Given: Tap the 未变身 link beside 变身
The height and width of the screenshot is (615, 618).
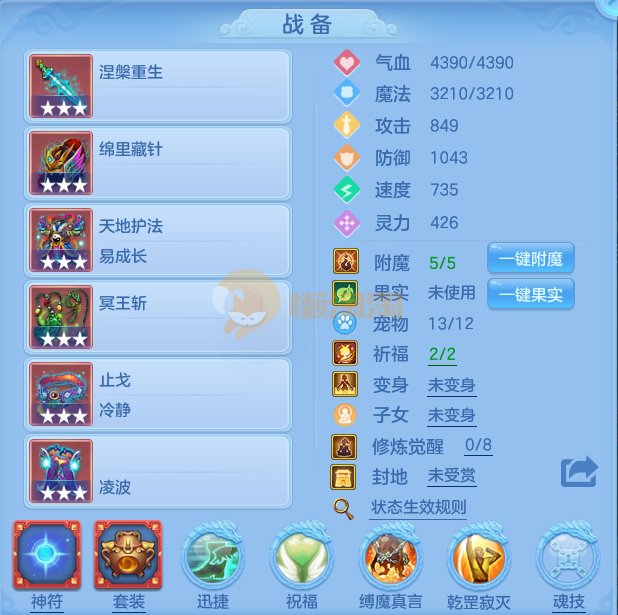Looking at the screenshot, I should [x=451, y=385].
